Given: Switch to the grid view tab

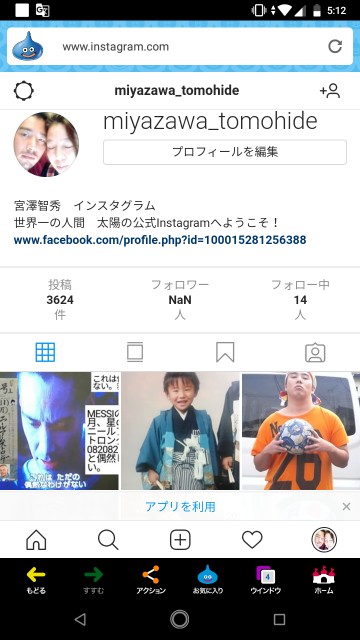Looking at the screenshot, I should (45, 352).
